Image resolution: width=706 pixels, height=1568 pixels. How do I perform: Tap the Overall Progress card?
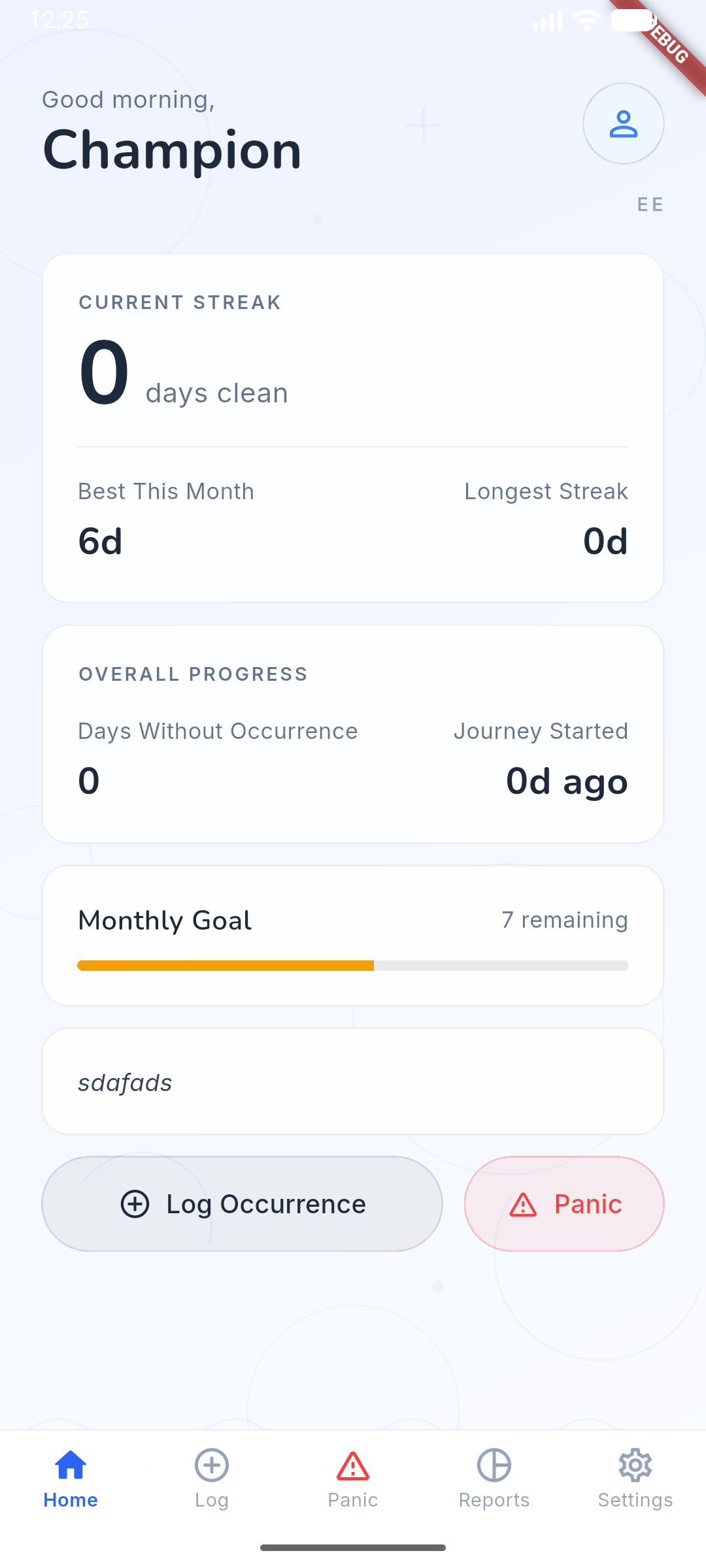point(353,732)
